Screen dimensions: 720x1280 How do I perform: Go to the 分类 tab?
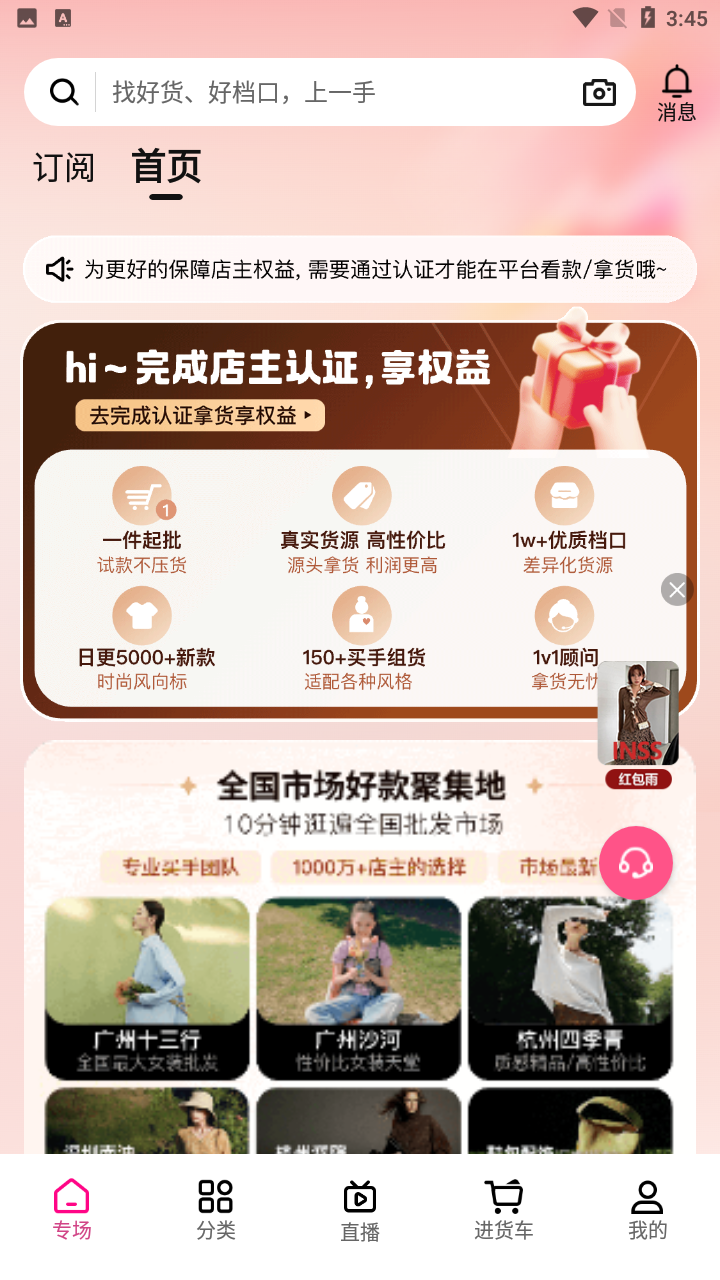(216, 1210)
